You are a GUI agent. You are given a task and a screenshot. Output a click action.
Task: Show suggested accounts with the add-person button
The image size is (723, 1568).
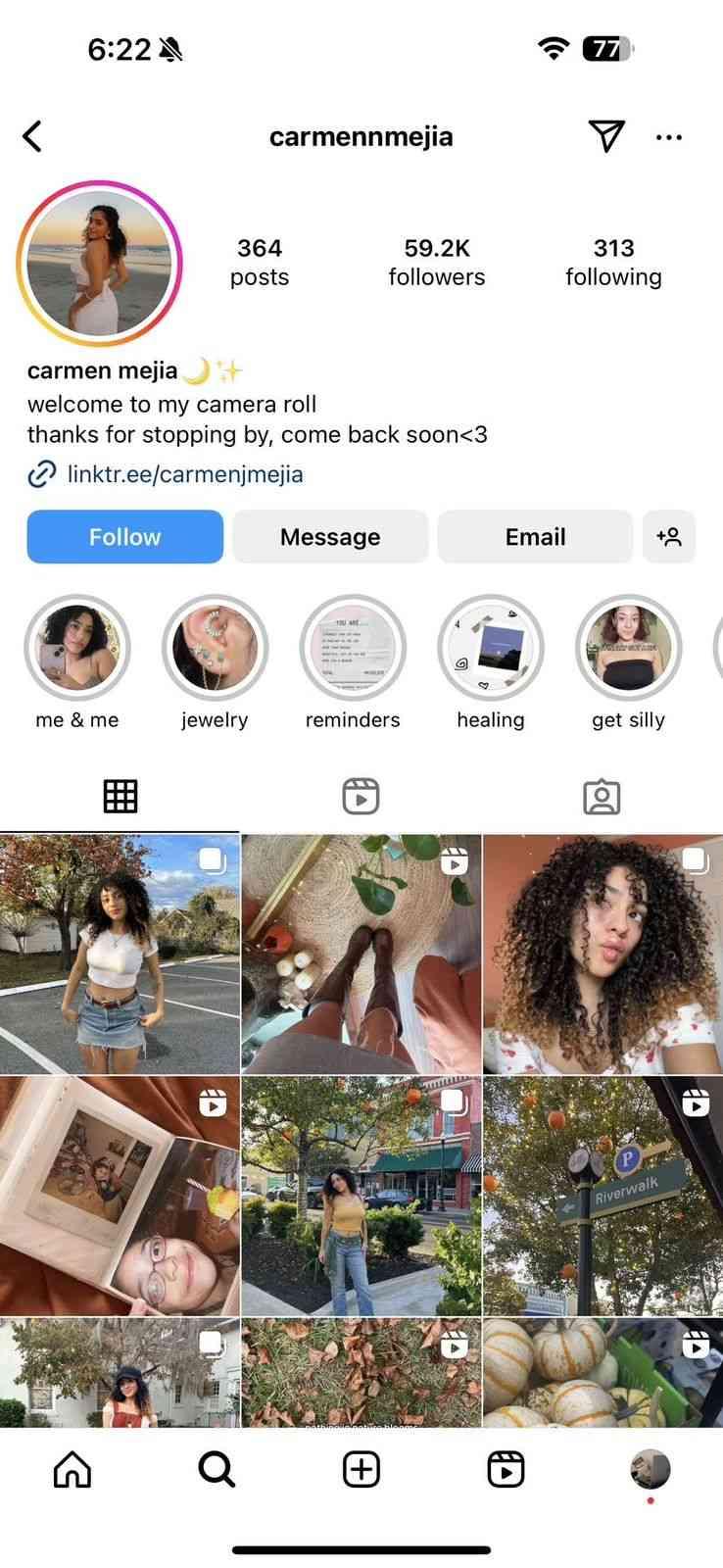coord(669,537)
